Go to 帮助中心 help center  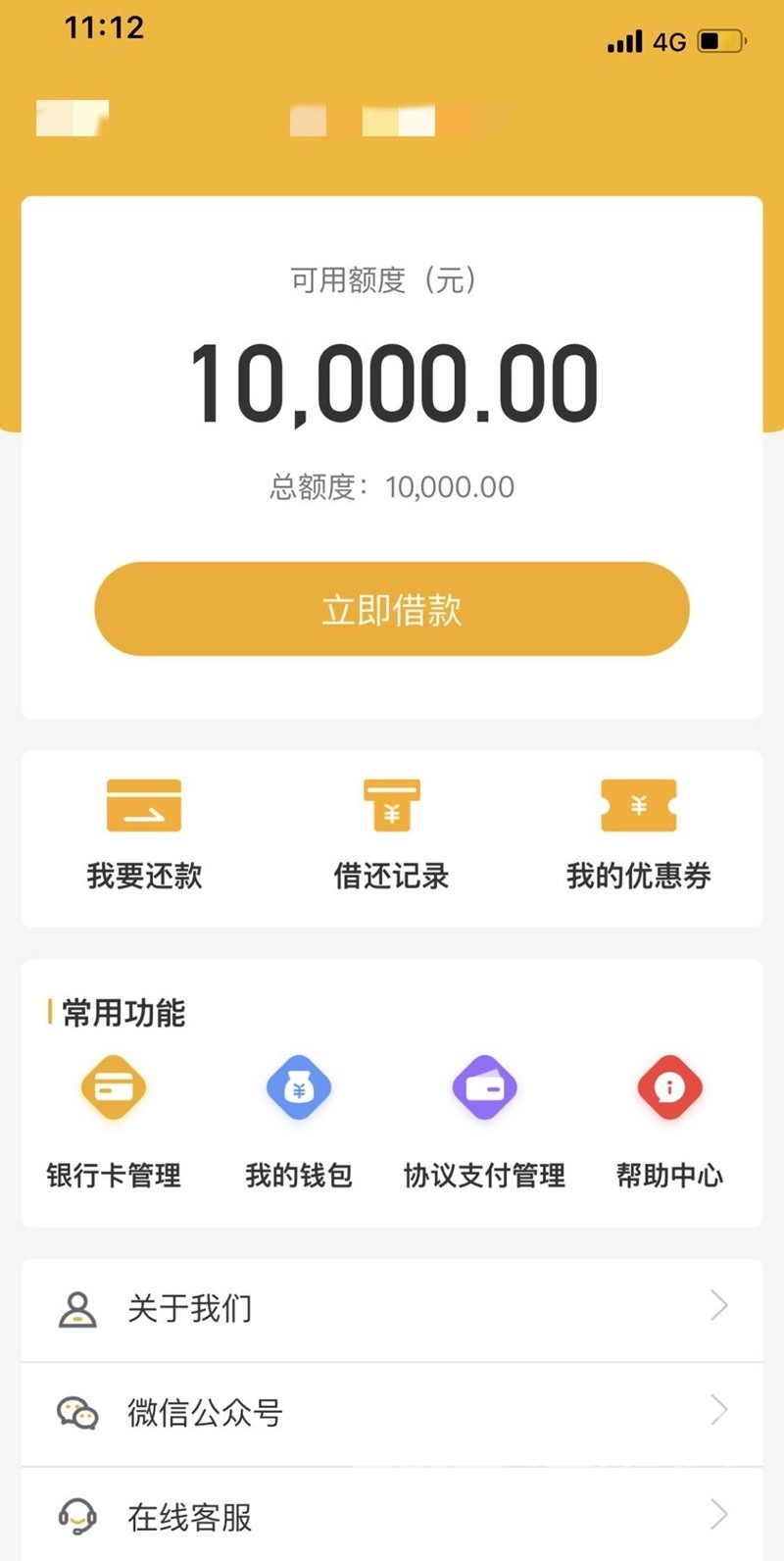click(669, 1122)
